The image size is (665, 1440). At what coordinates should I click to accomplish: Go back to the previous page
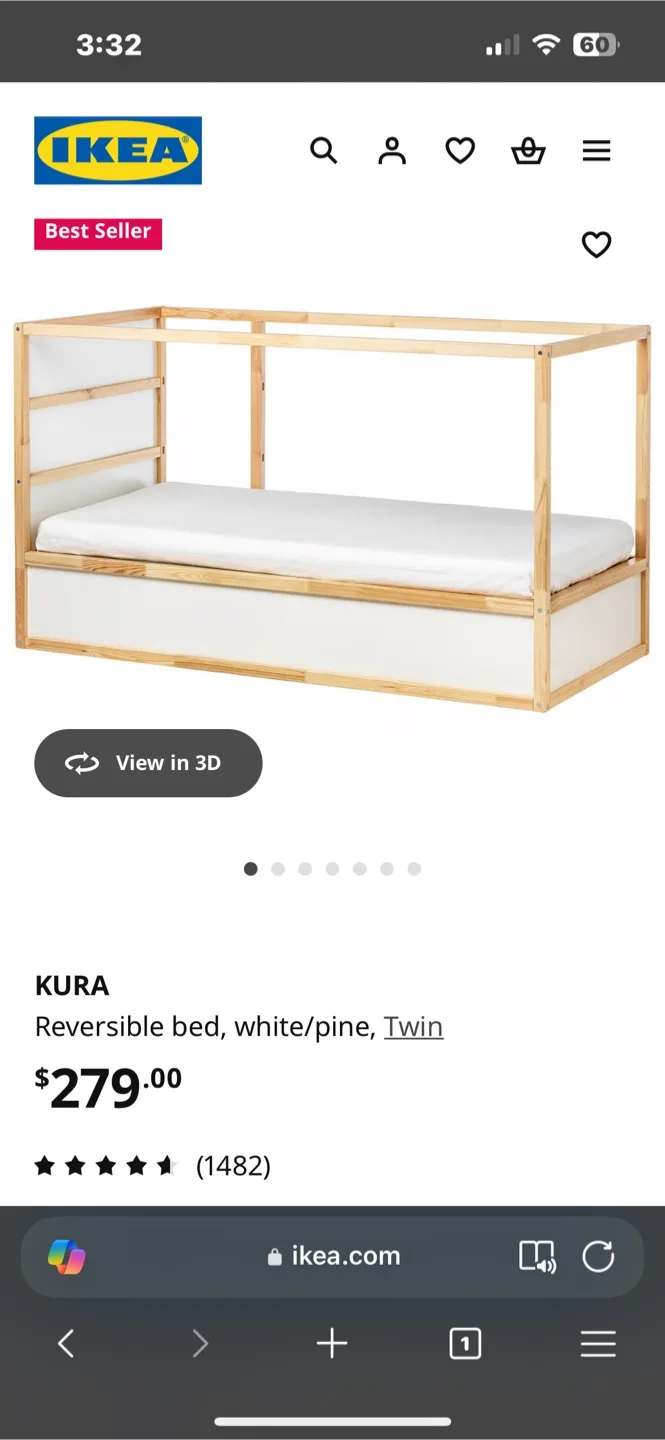pos(66,1344)
